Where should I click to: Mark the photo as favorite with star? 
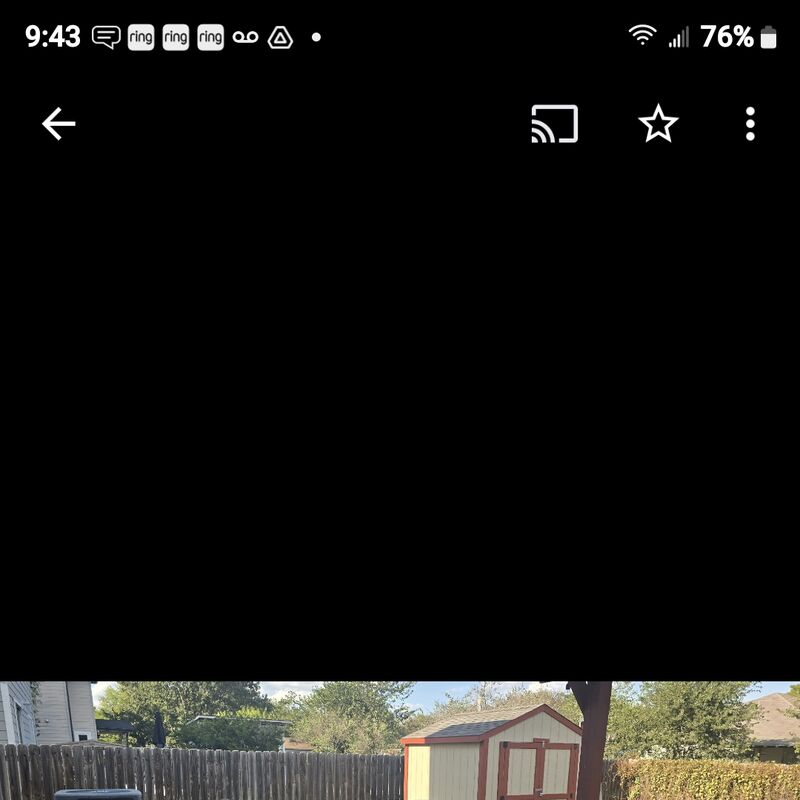pyautogui.click(x=658, y=124)
